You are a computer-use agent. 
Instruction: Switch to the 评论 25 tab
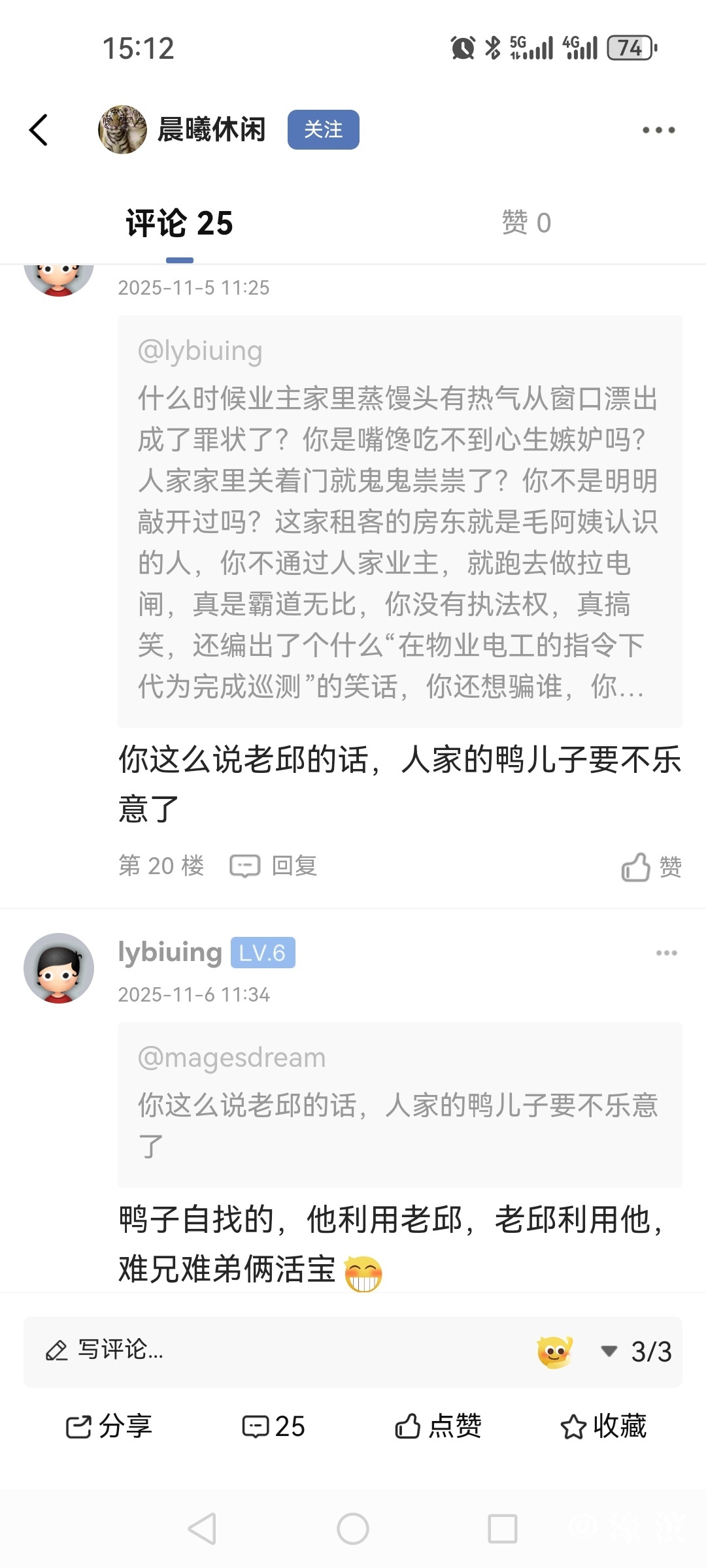(x=179, y=224)
